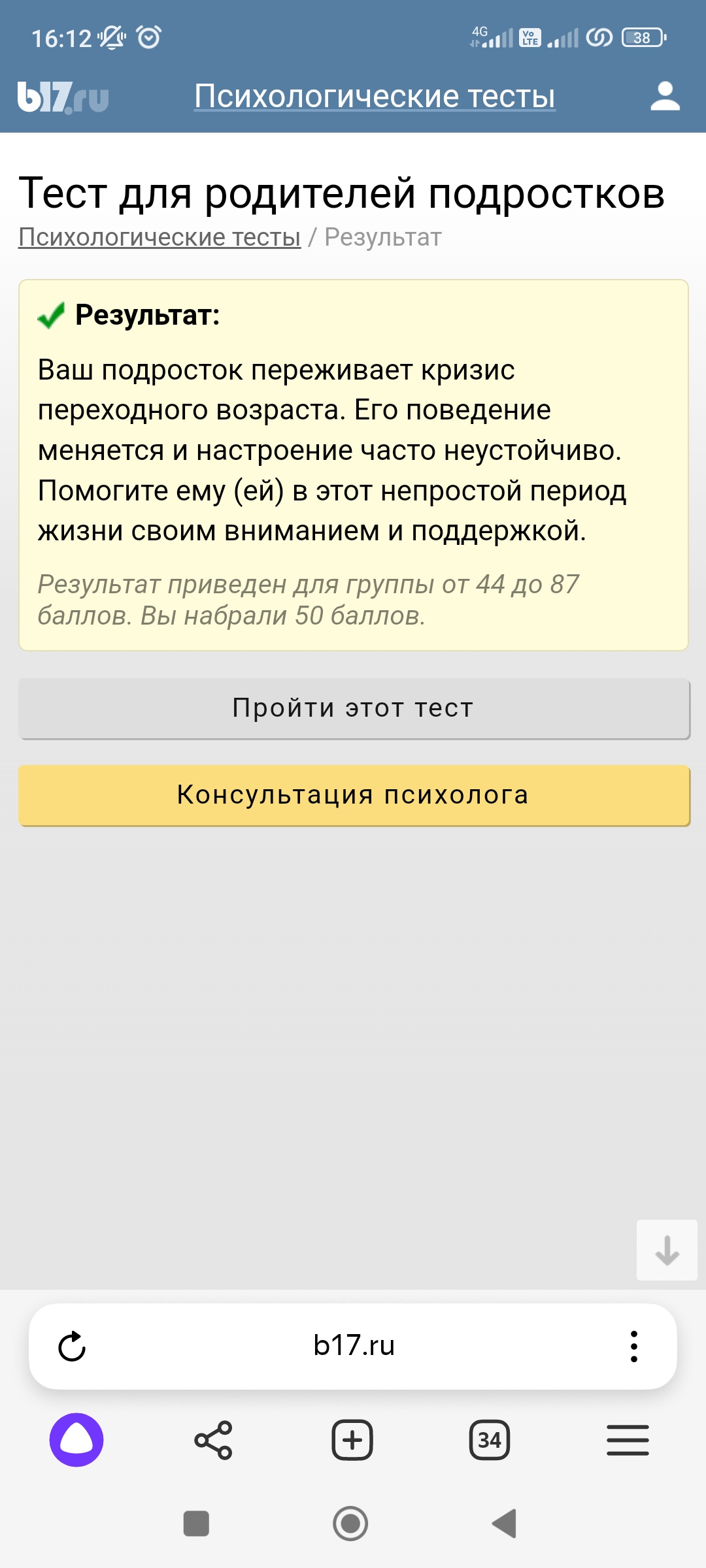Go to the home screen
706x1568 pixels.
click(351, 1524)
